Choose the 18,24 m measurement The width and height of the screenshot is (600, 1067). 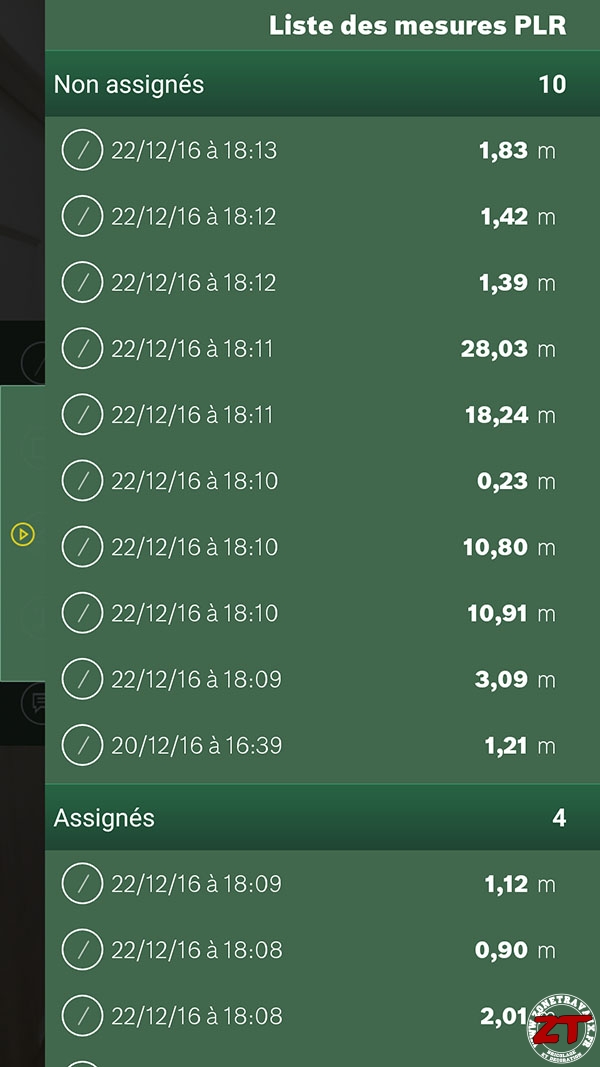[322, 414]
